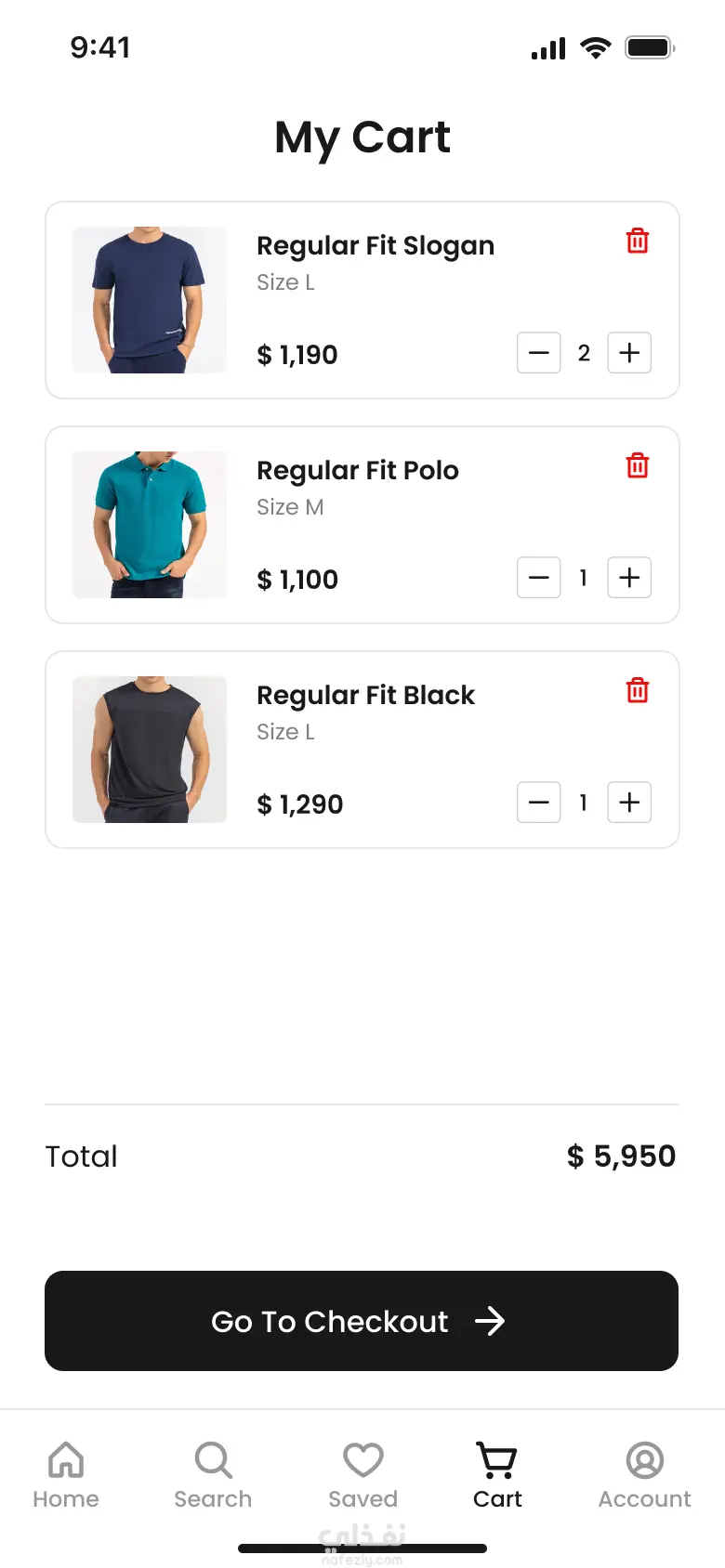Decrease quantity of Regular Fit Slogan
The image size is (725, 1568).
point(539,353)
